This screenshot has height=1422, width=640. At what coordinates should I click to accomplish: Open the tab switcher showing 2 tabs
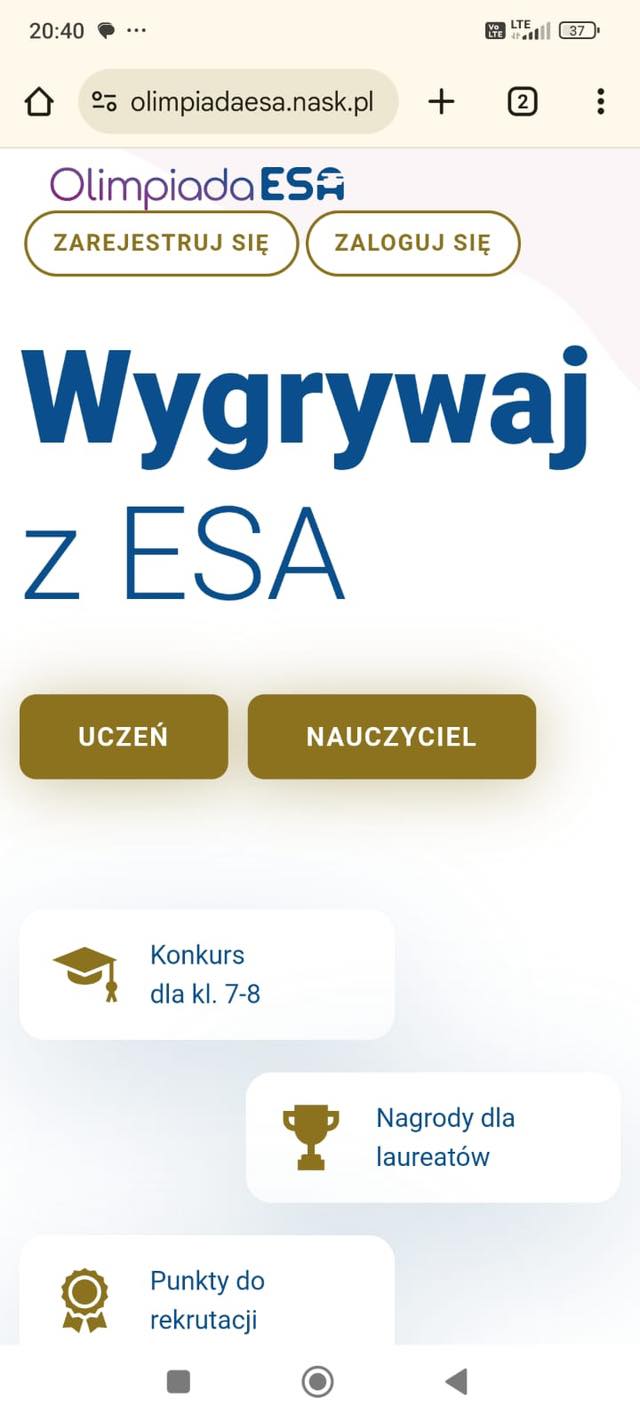tap(522, 101)
